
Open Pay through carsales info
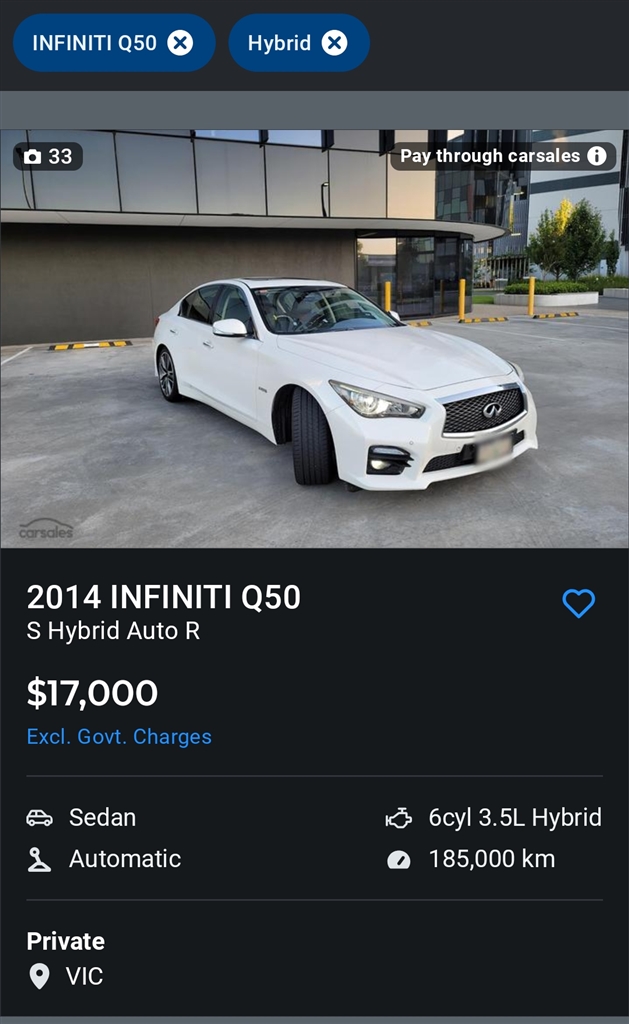point(597,156)
